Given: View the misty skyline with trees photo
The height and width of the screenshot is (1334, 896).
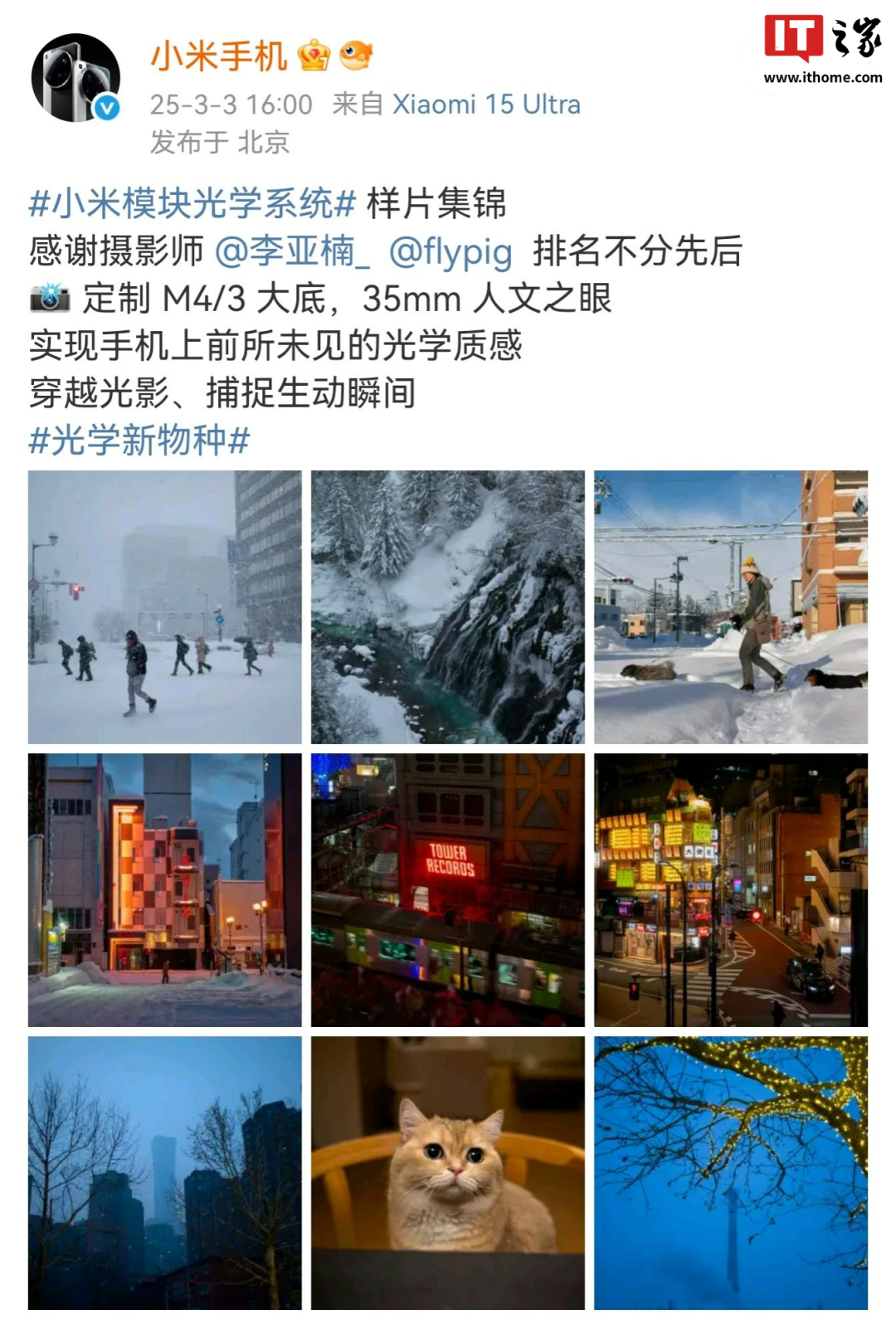Looking at the screenshot, I should click(165, 1173).
